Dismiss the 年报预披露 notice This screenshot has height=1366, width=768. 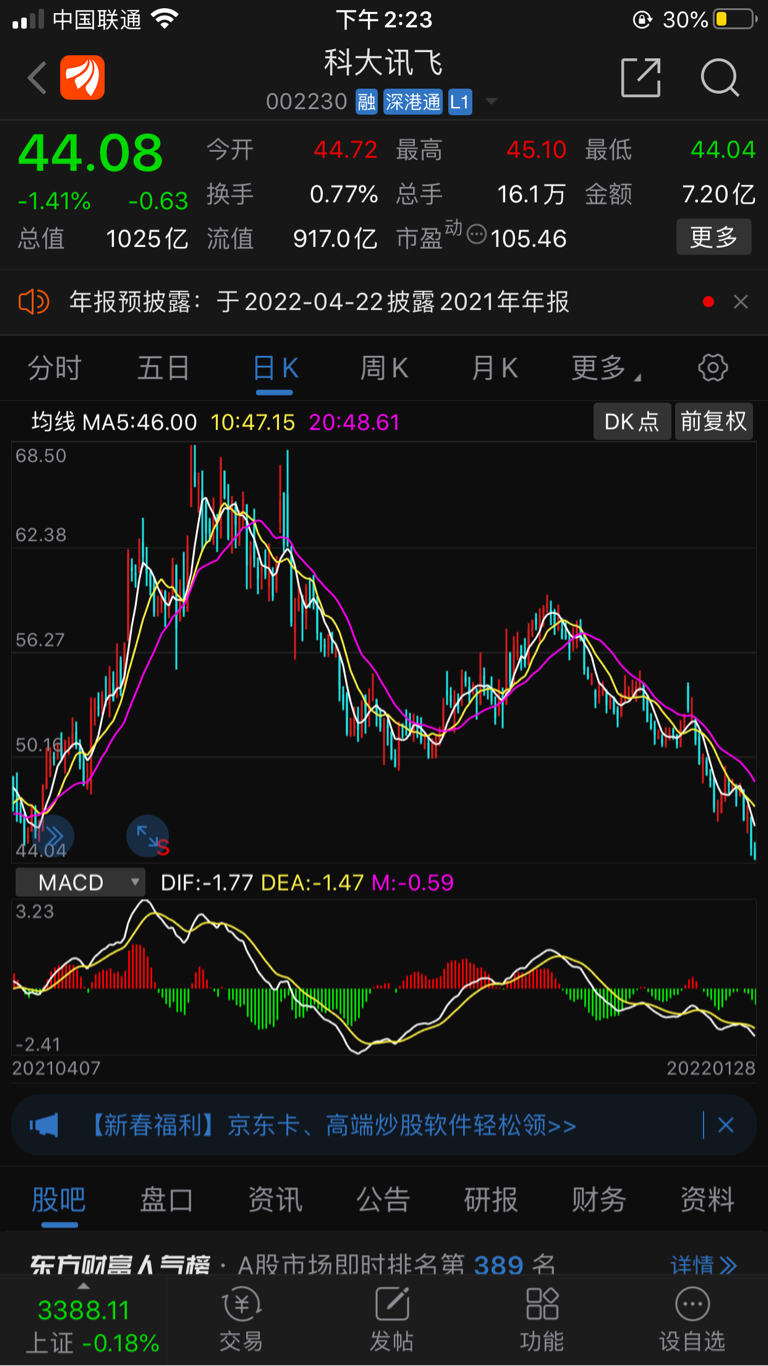pyautogui.click(x=741, y=302)
